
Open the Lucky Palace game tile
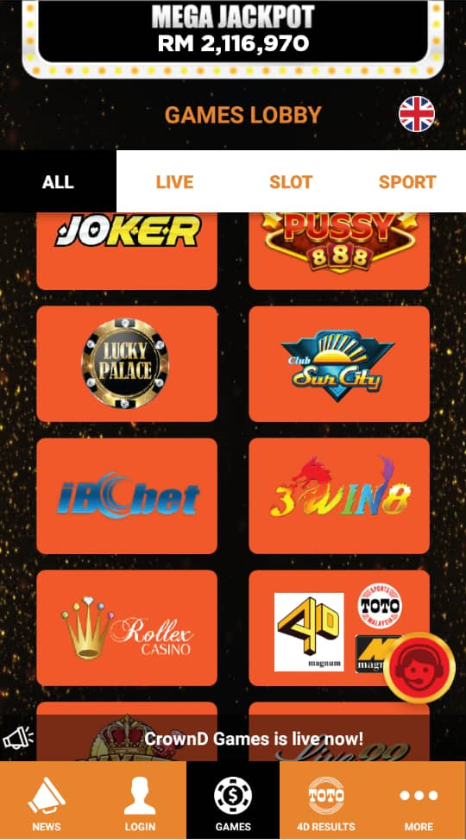point(127,364)
